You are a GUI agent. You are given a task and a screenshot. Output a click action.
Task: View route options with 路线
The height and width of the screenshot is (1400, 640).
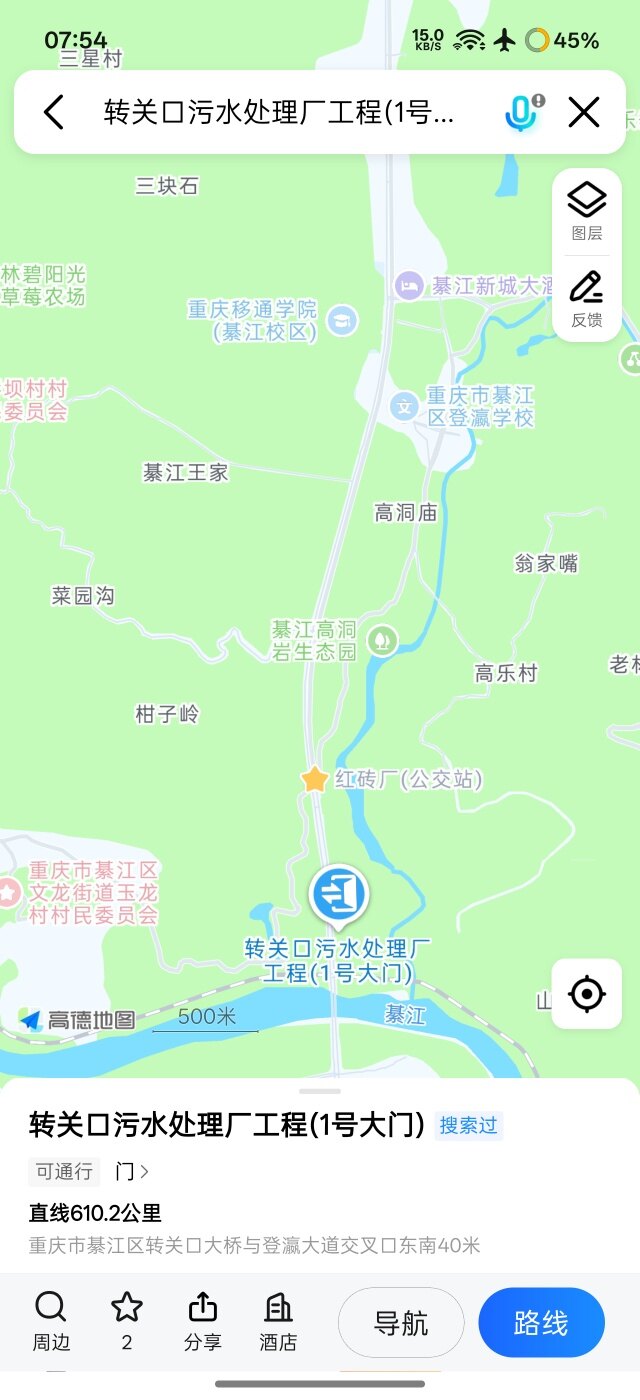[541, 1323]
